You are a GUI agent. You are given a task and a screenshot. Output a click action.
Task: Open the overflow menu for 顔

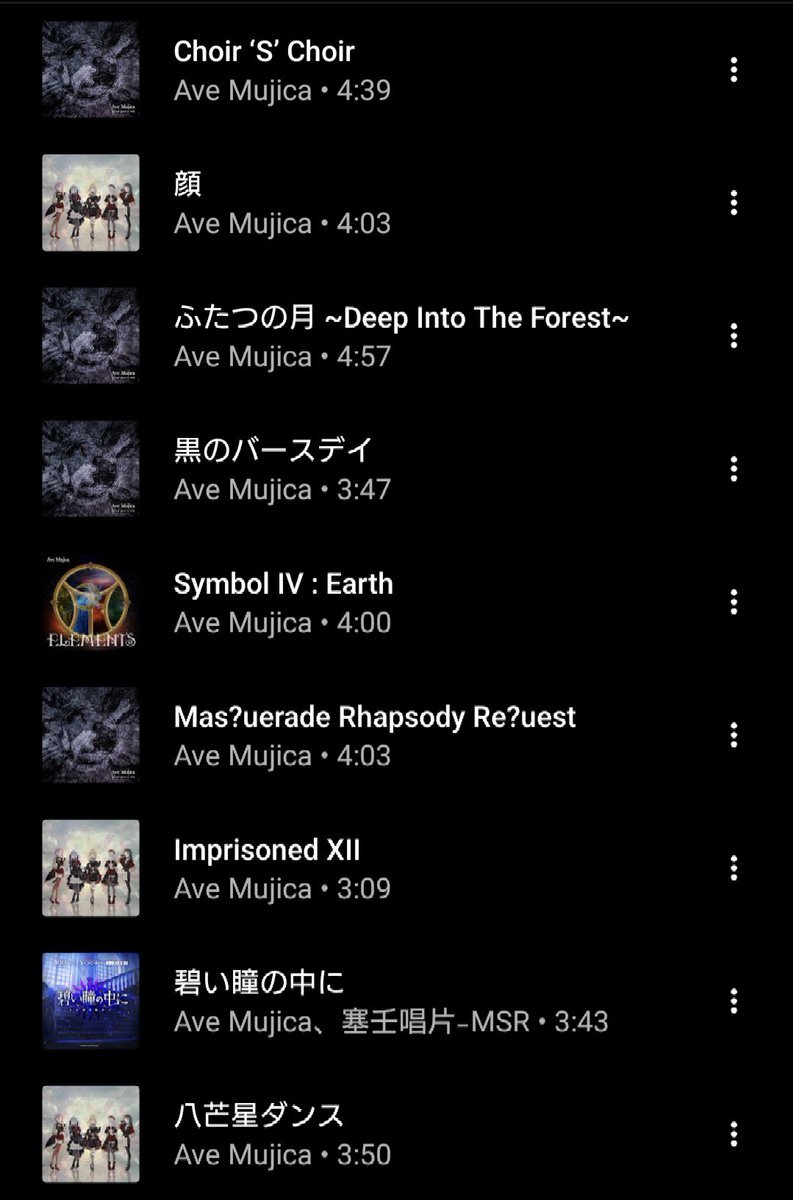tap(734, 203)
